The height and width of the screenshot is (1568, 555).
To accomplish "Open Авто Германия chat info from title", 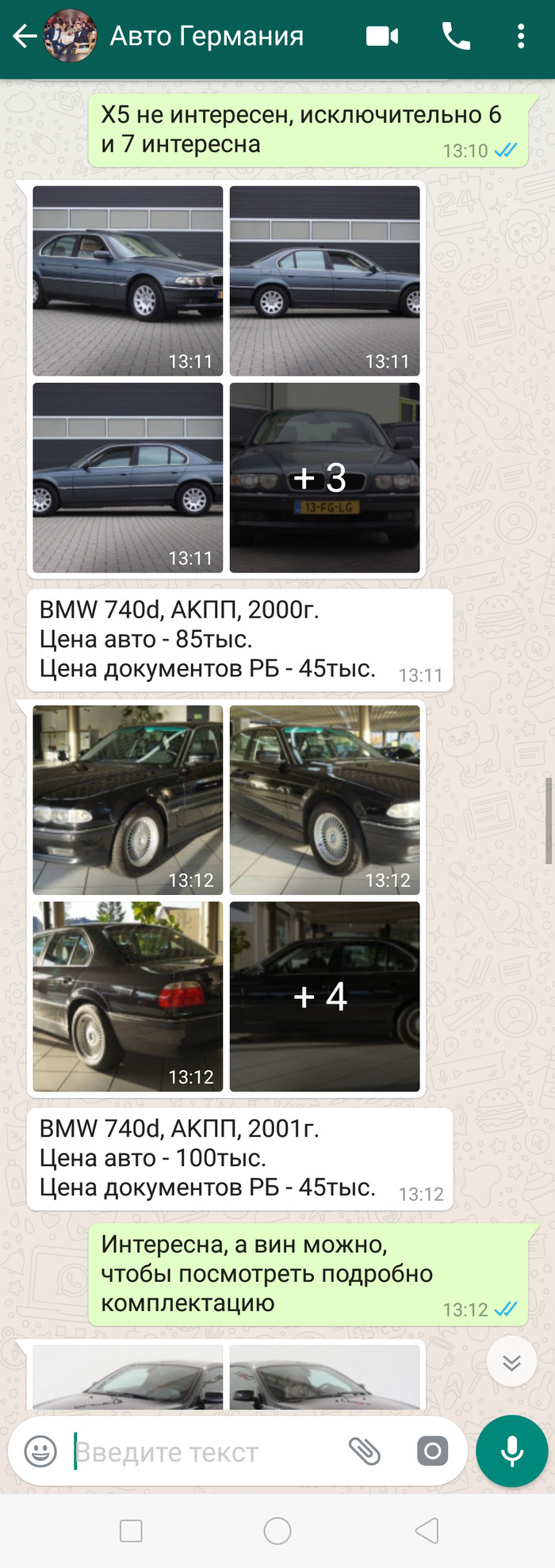I will [206, 36].
